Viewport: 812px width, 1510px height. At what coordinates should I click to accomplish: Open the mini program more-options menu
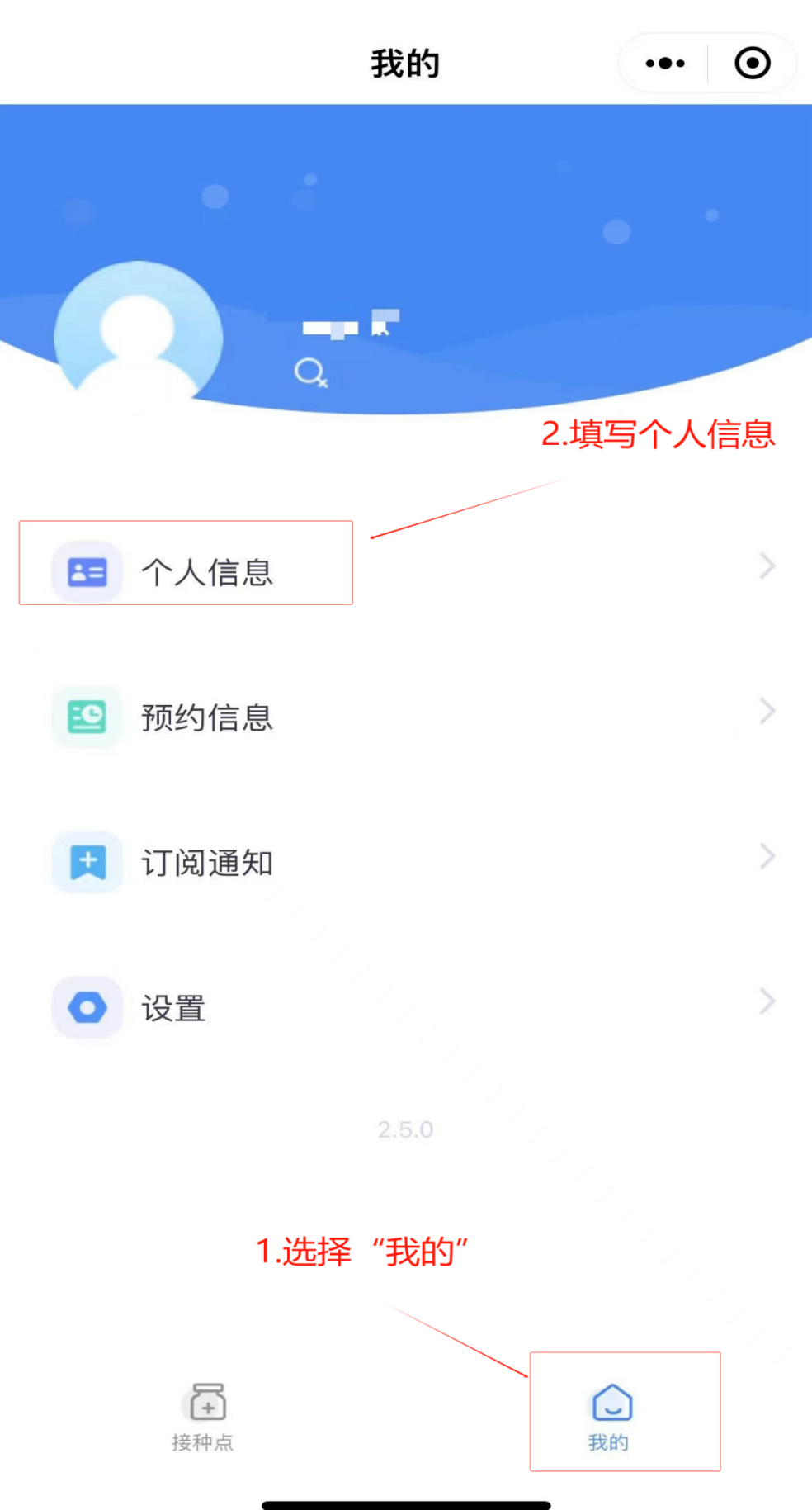tap(665, 64)
